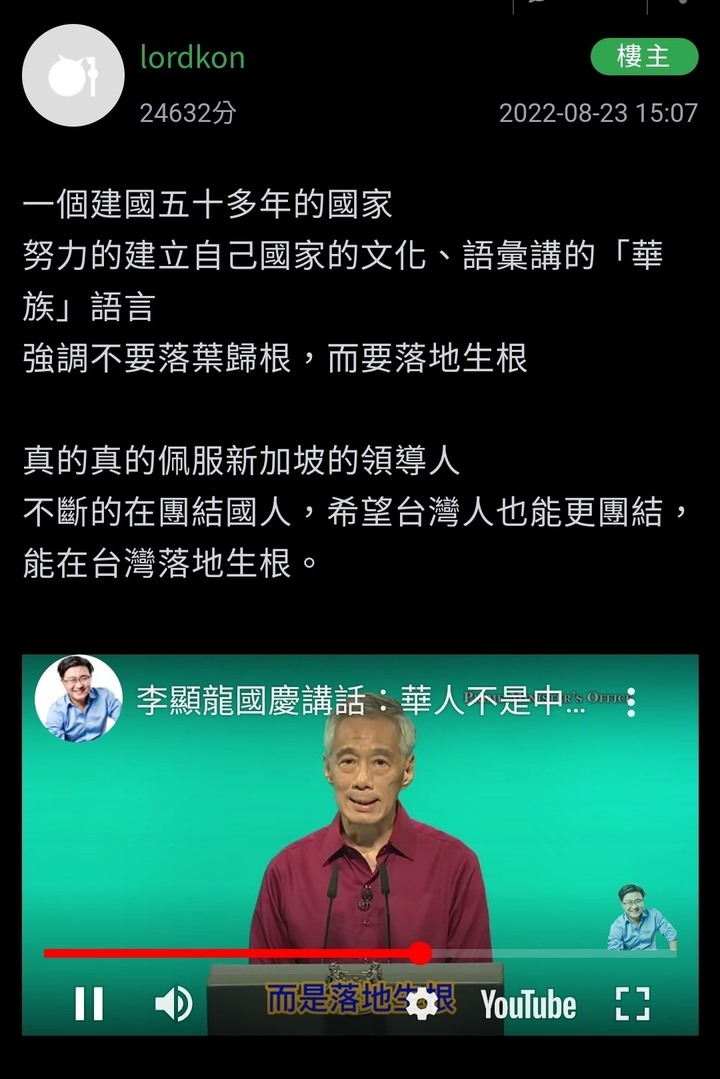720x1079 pixels.
Task: Open the video's three-dot overflow menu
Action: (x=631, y=701)
